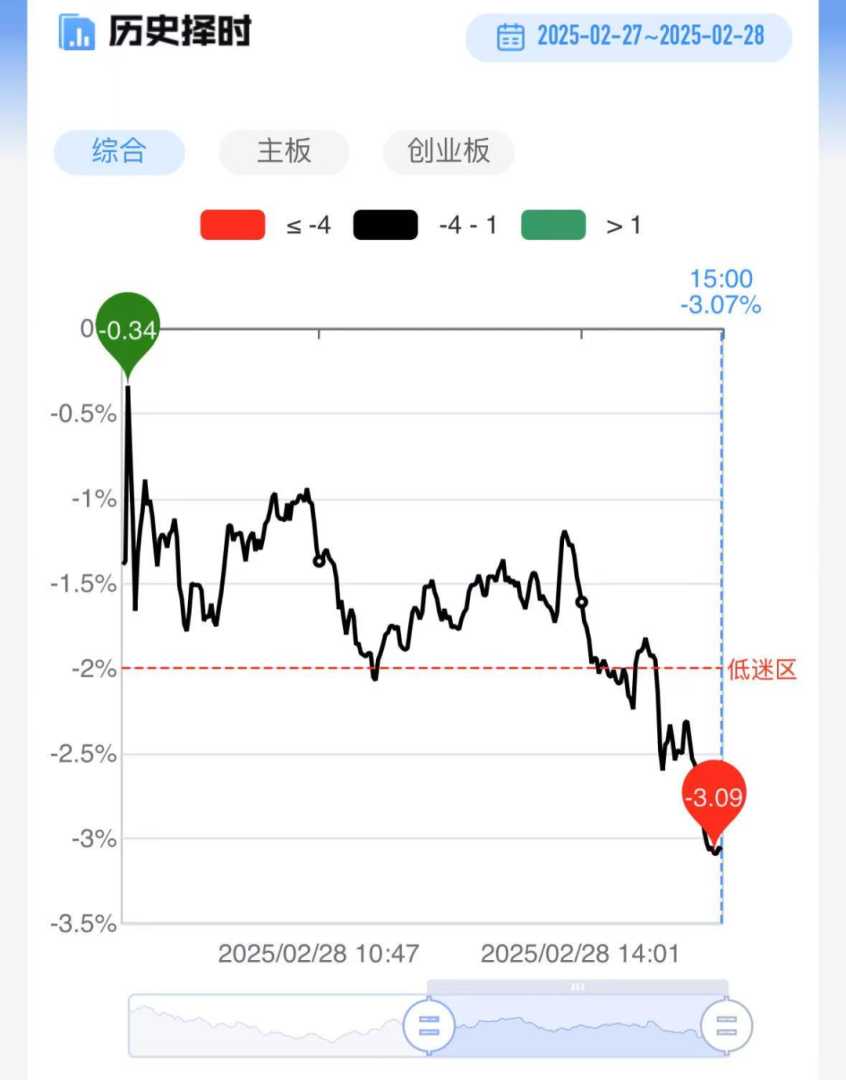This screenshot has height=1080, width=846.
Task: Toggle the red ≤ -4 legend series
Action: [233, 225]
